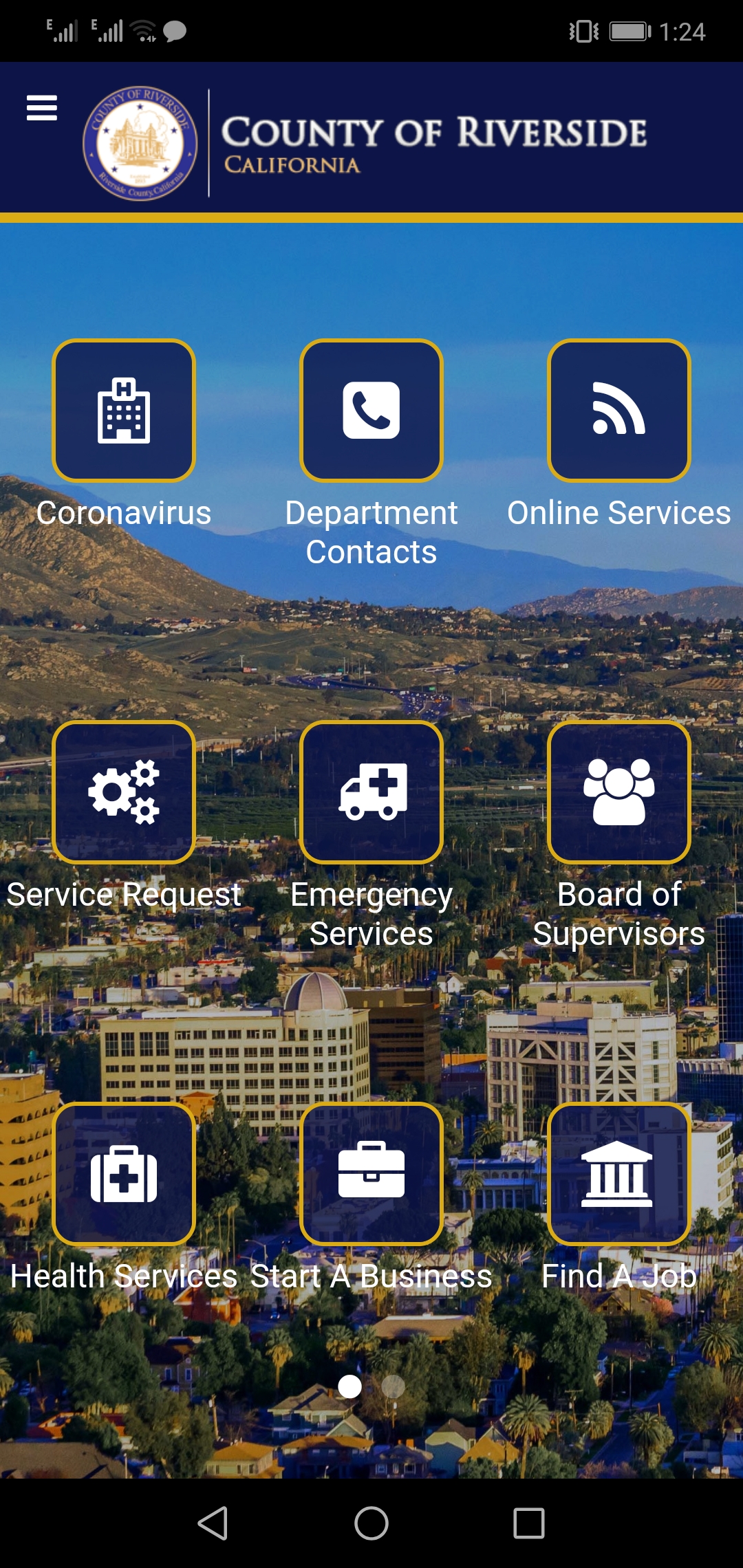Go back using system back button
The width and height of the screenshot is (743, 1568).
point(213,1523)
